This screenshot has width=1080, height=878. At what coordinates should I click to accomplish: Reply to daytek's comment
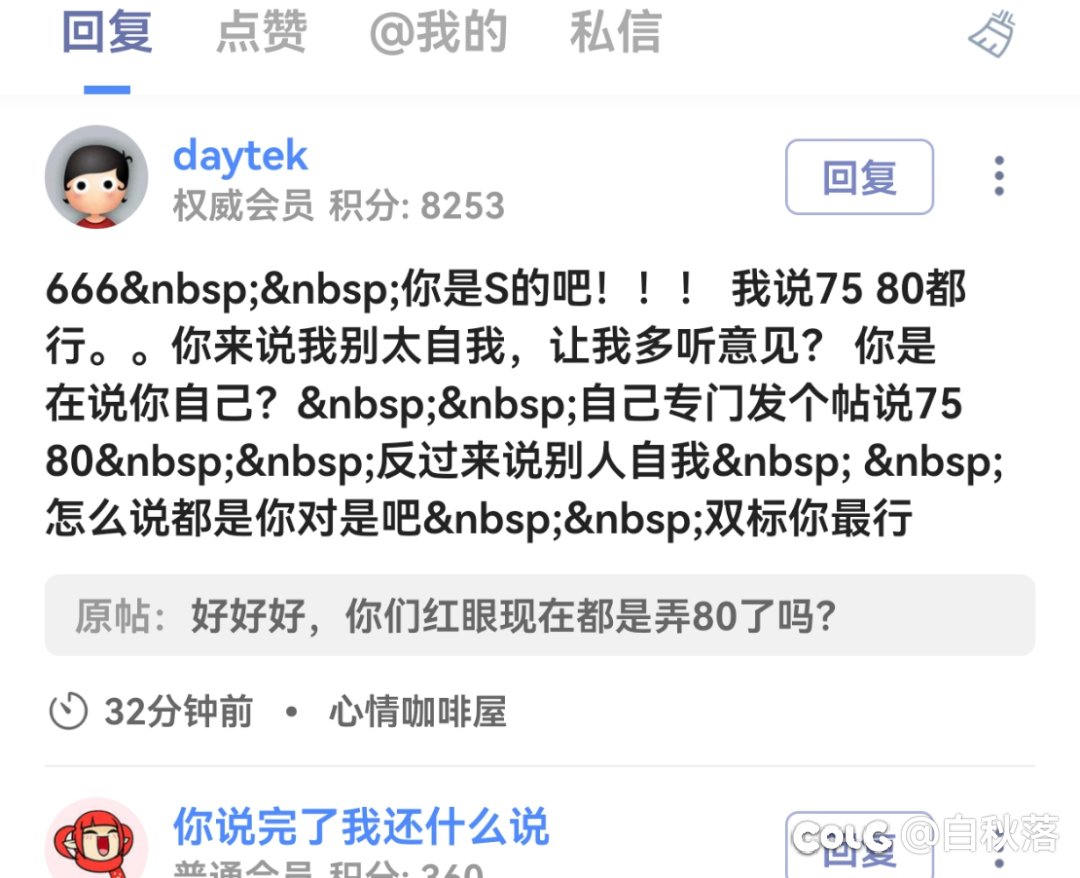point(859,177)
